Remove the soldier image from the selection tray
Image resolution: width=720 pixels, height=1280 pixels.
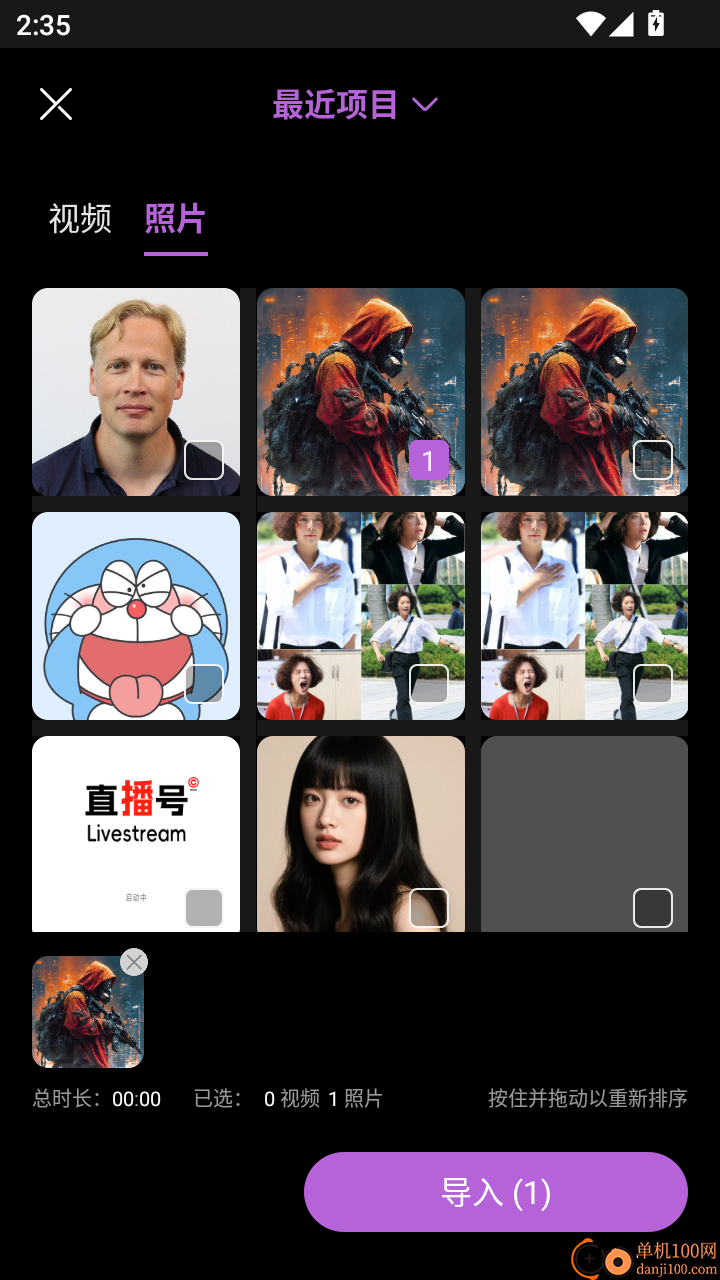pos(134,962)
